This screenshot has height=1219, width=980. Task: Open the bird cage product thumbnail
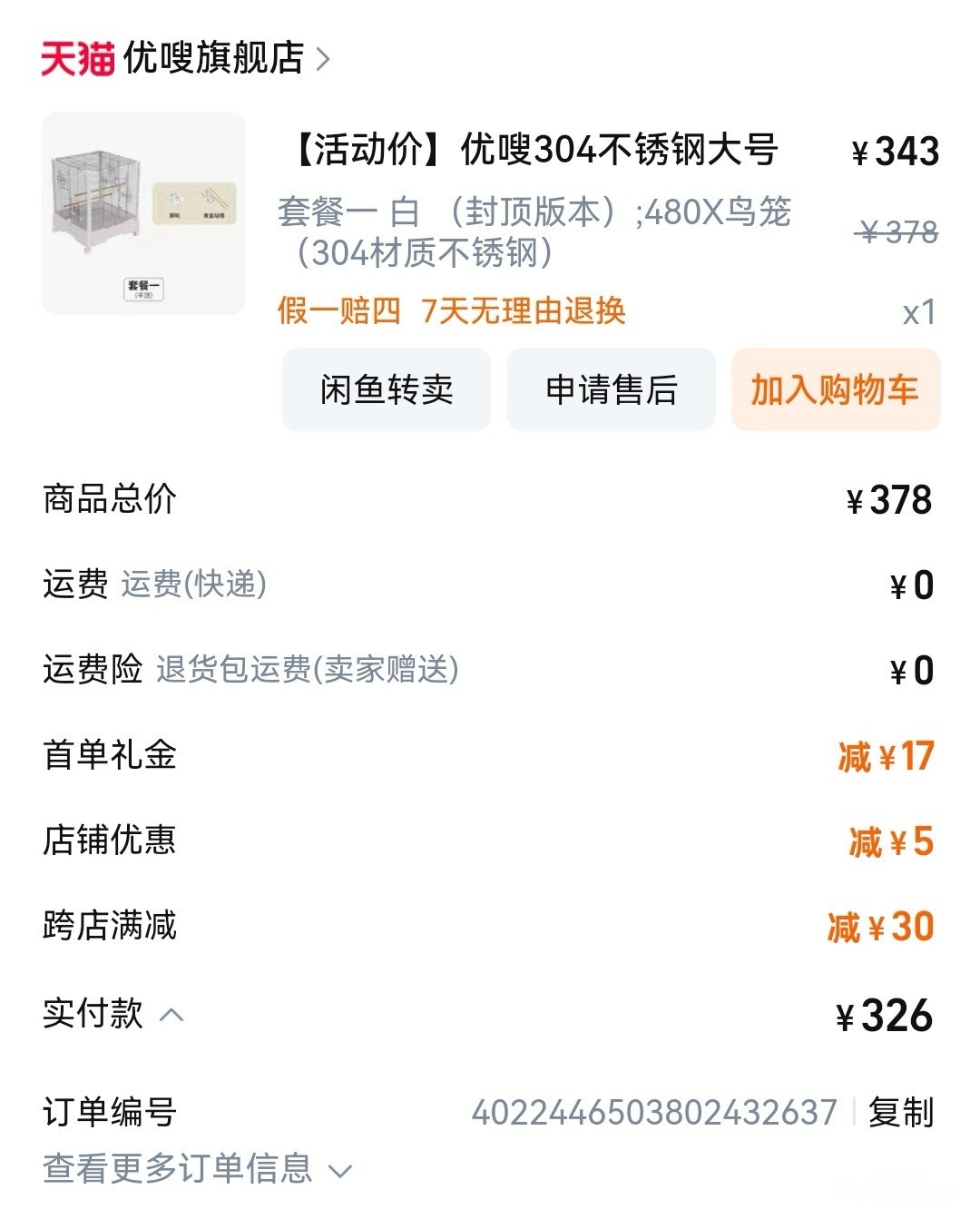[143, 213]
